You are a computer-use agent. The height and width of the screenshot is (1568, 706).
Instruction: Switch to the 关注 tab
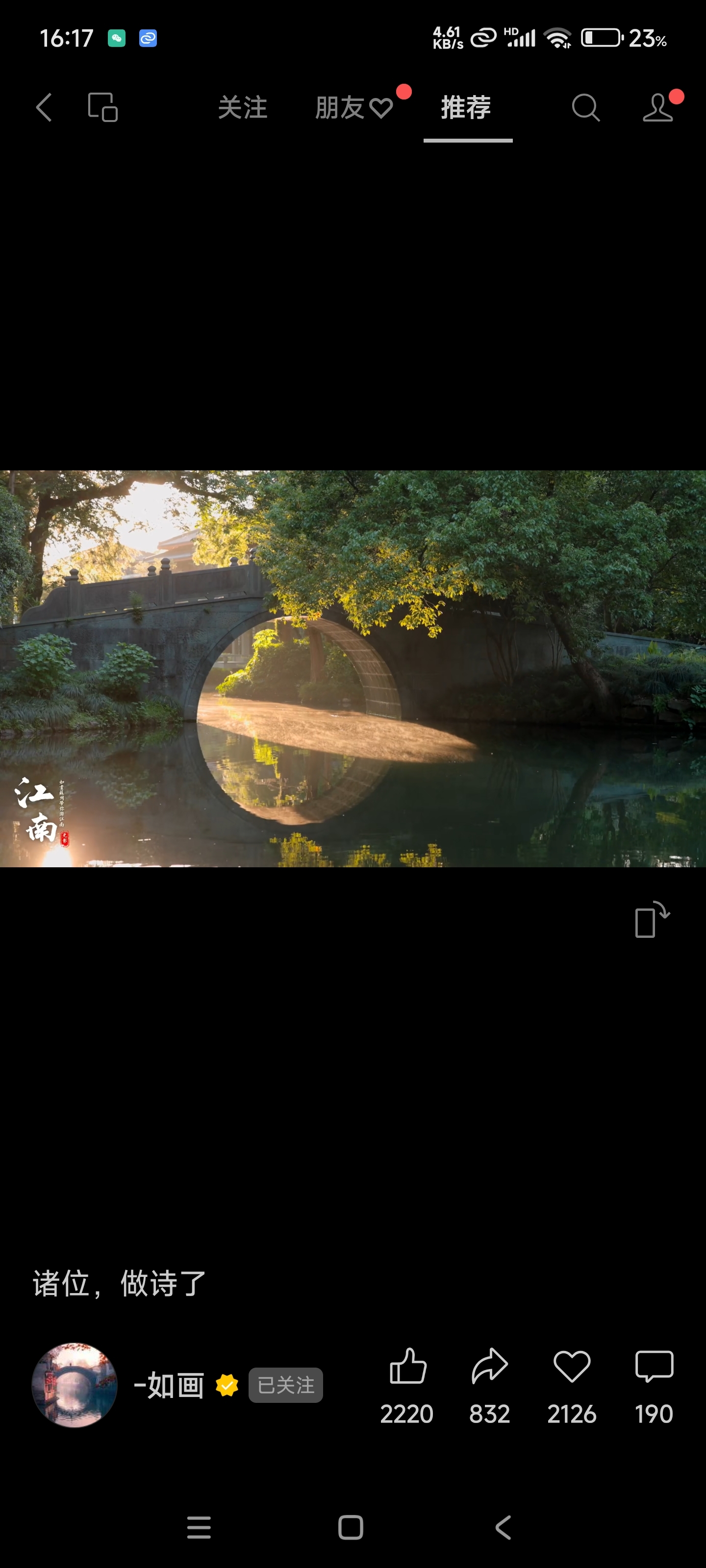click(x=242, y=108)
